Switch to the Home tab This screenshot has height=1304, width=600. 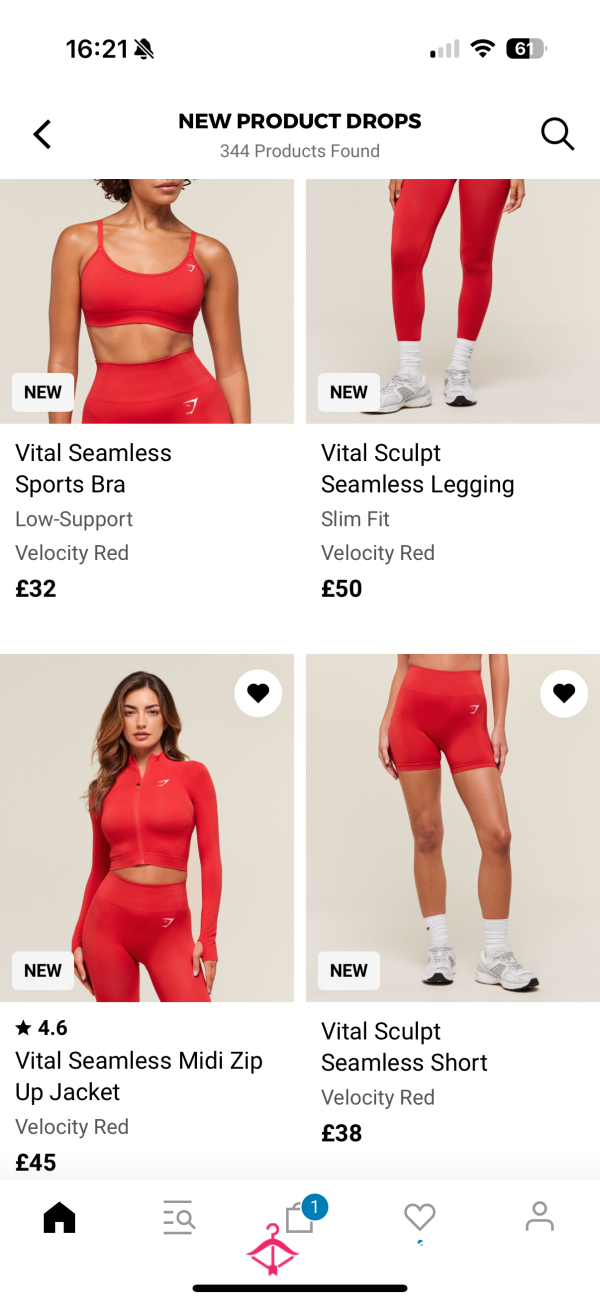pos(60,1217)
